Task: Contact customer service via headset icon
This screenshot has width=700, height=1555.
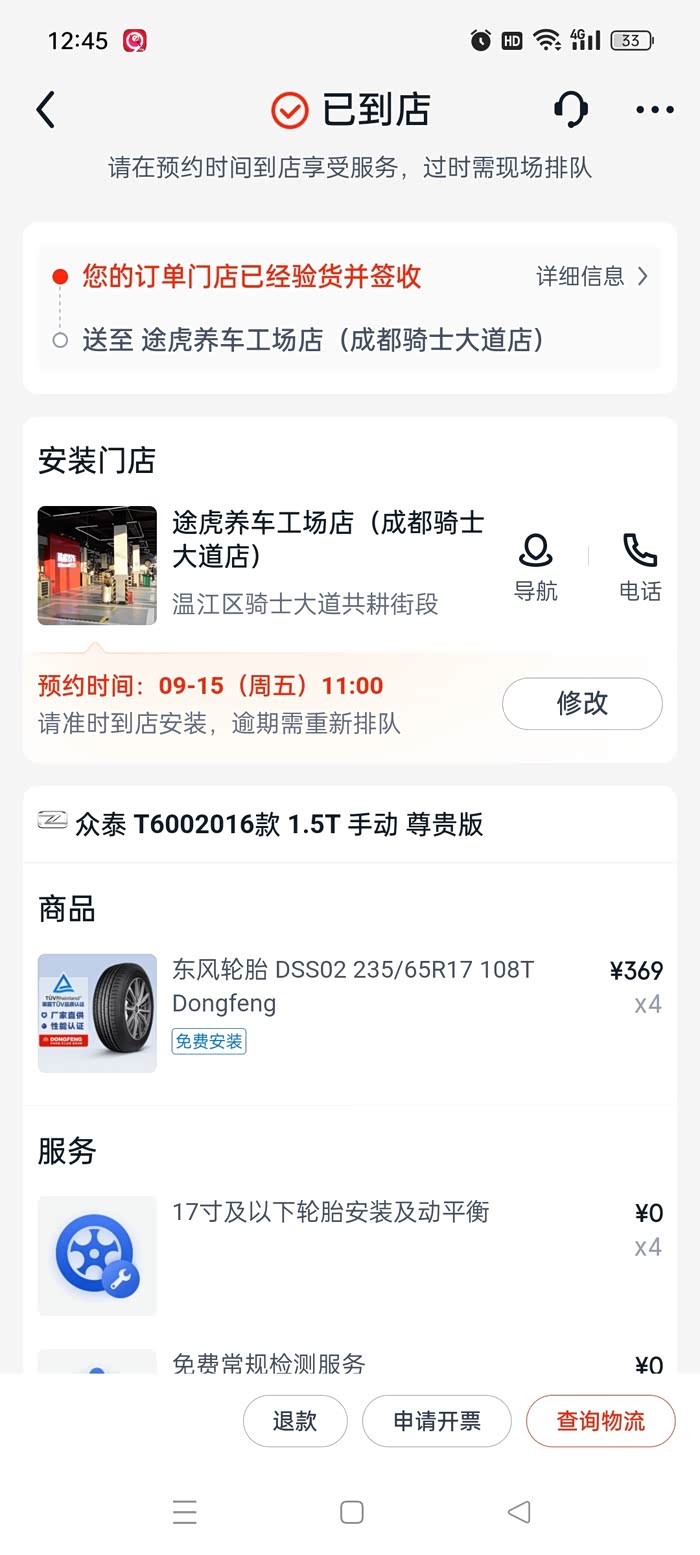Action: (571, 110)
